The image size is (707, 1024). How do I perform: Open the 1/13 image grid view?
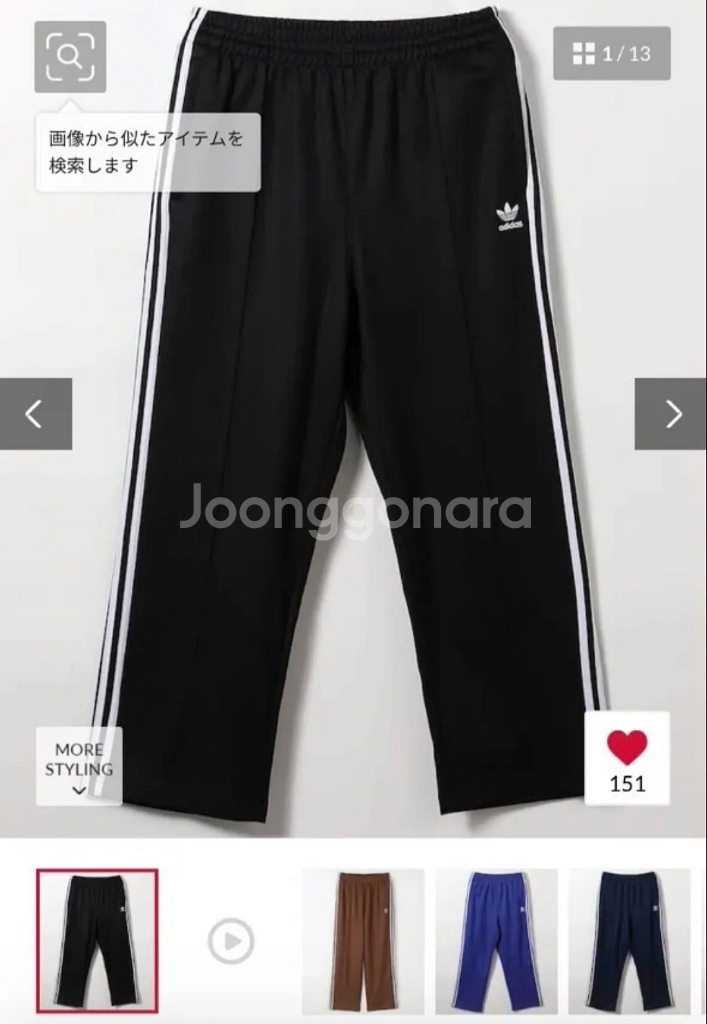[611, 54]
